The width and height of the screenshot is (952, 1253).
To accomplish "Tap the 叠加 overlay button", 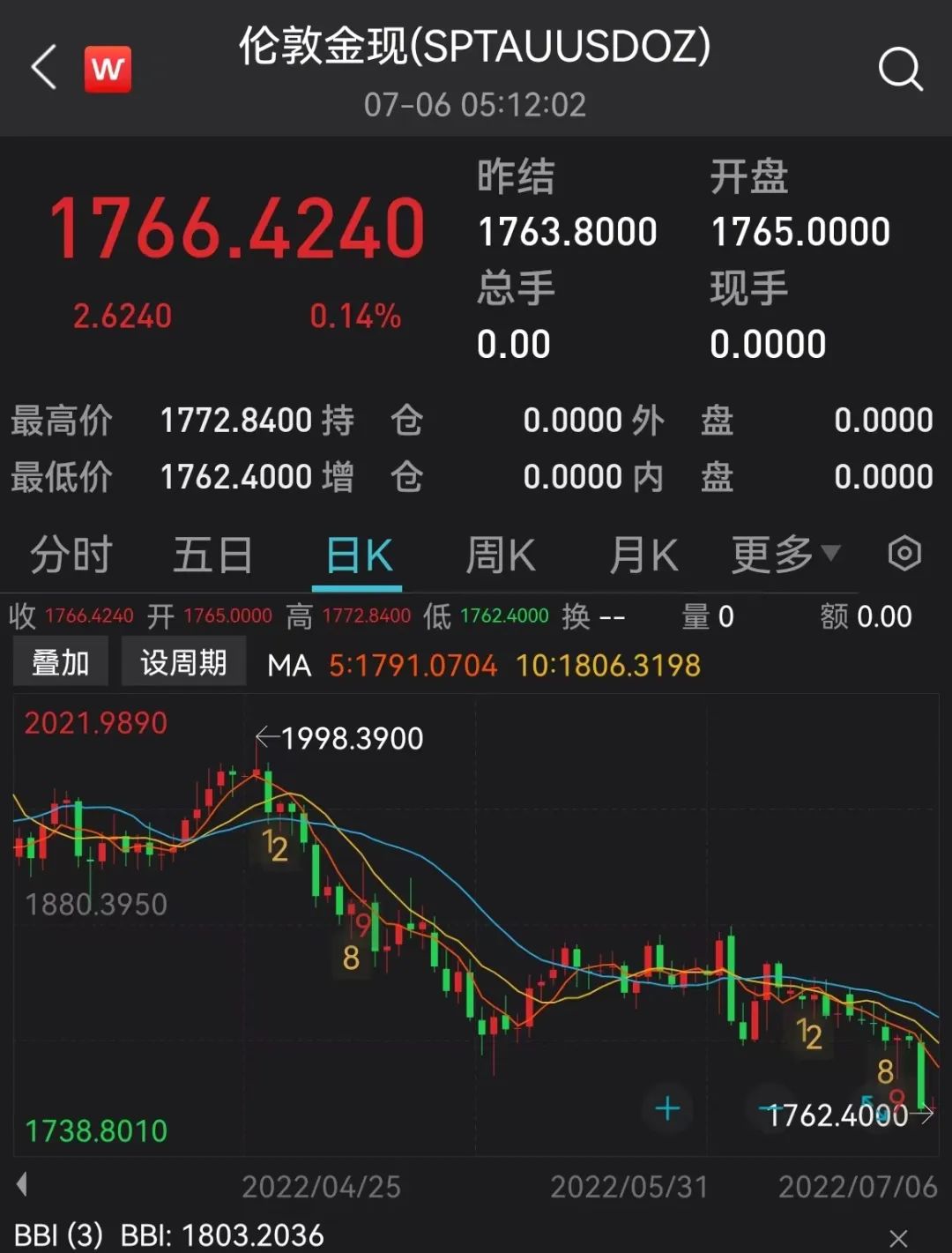I will (x=60, y=662).
